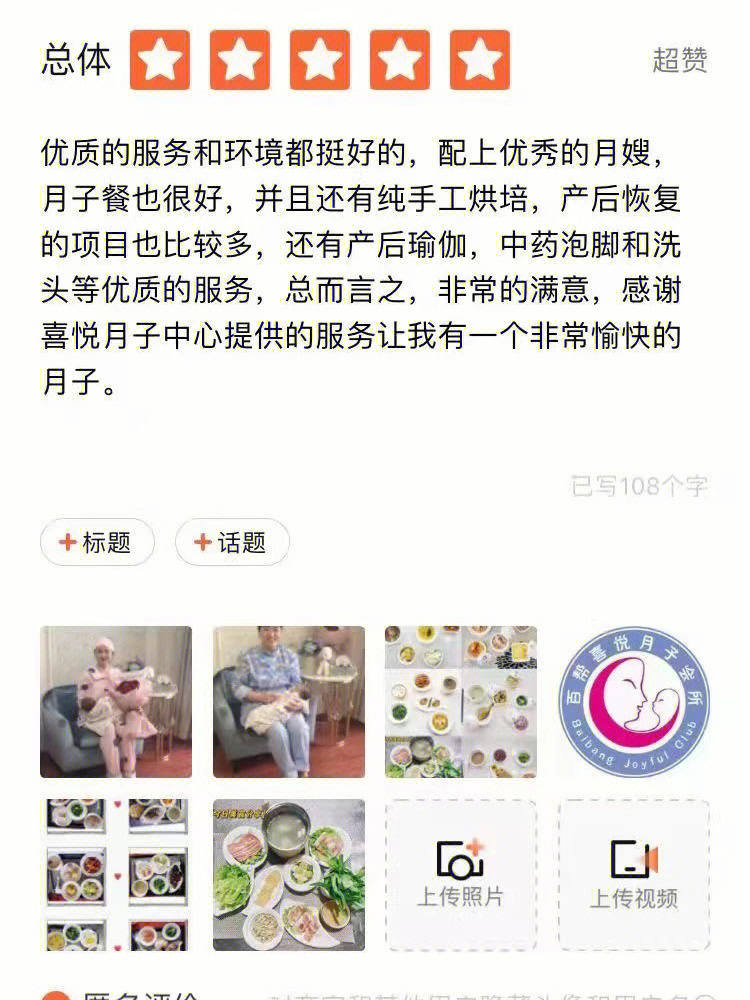Open the Baibang Joyful Club logo photo
Image resolution: width=750 pixels, height=1000 pixels.
(634, 702)
